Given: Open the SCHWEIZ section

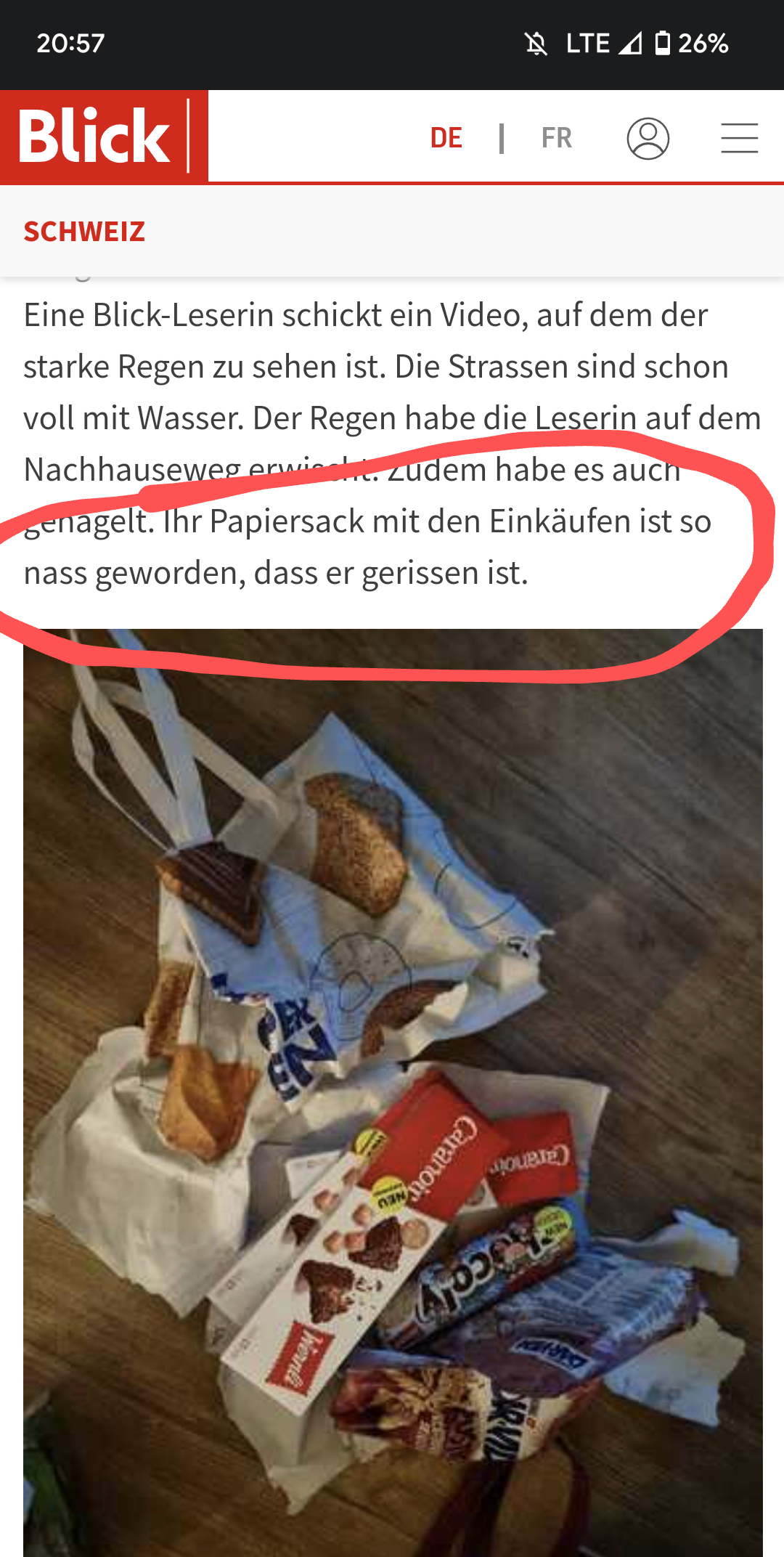Looking at the screenshot, I should coord(84,232).
